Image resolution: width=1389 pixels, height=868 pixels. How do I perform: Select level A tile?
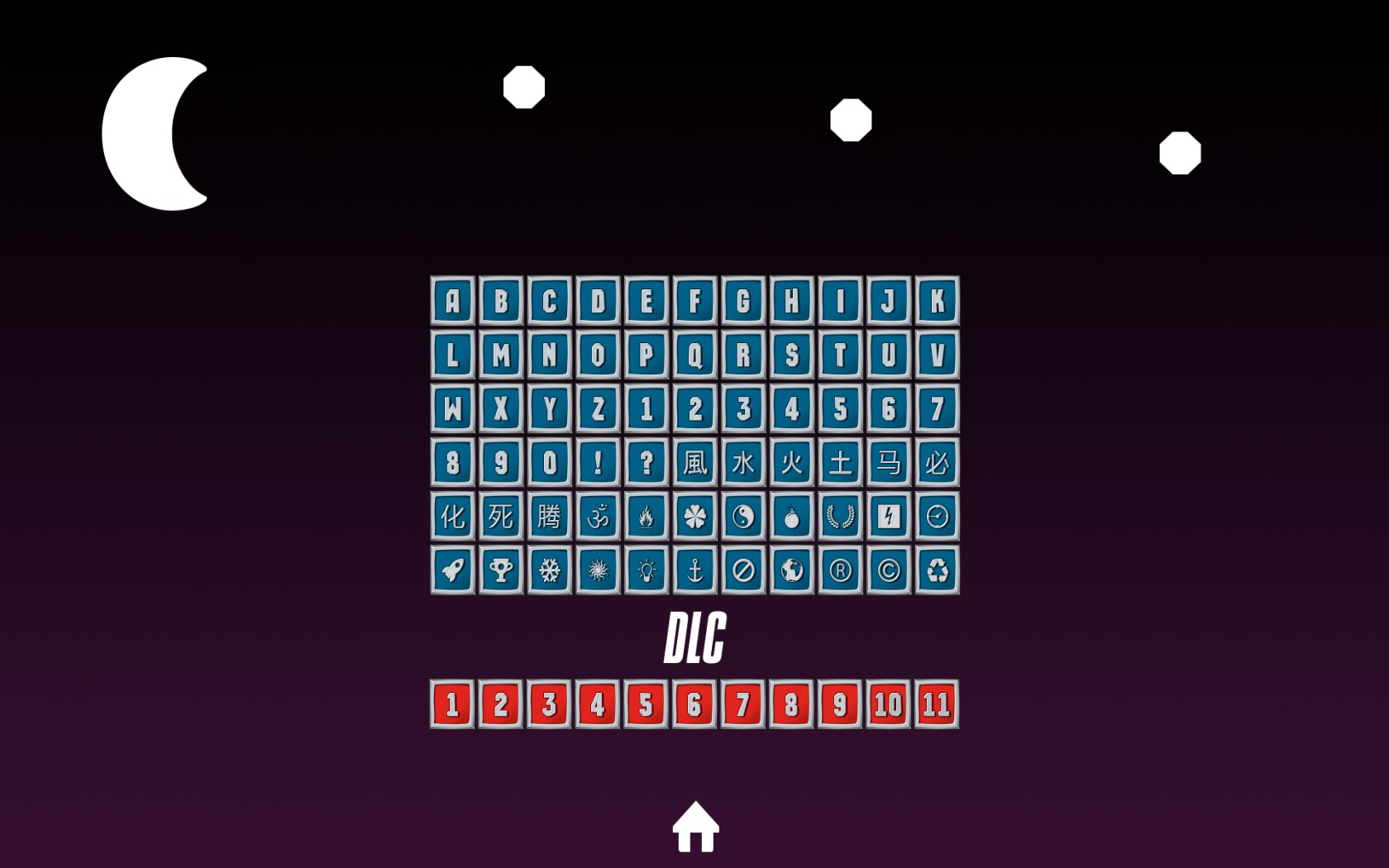tap(452, 301)
